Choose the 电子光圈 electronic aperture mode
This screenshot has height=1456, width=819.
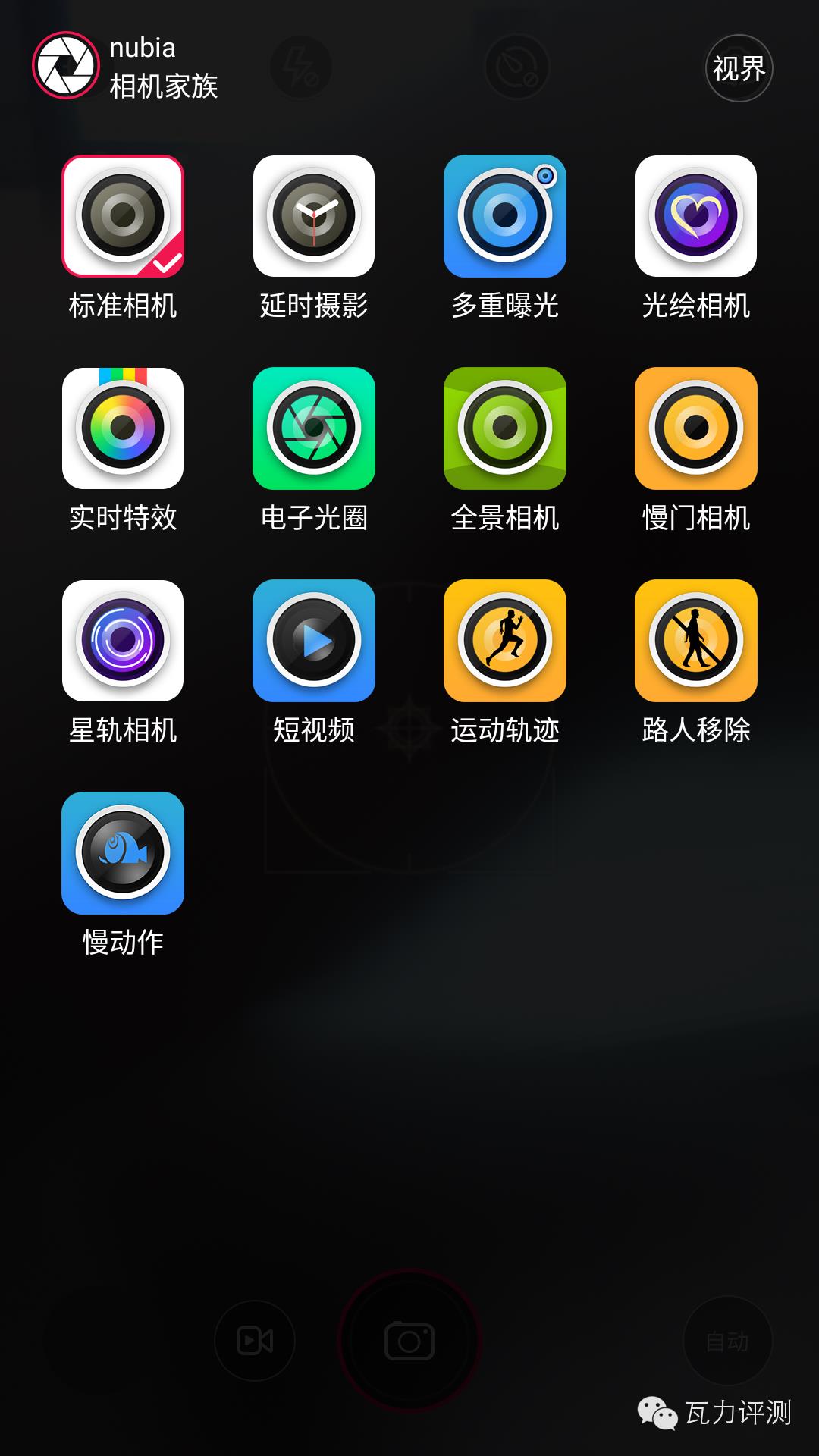[x=314, y=428]
